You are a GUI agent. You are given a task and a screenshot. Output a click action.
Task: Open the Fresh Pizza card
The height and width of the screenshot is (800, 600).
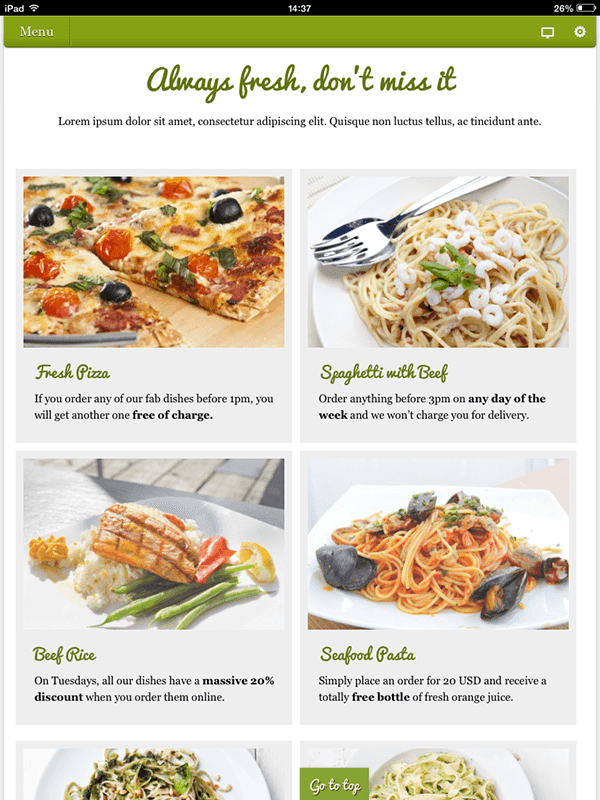tap(154, 305)
